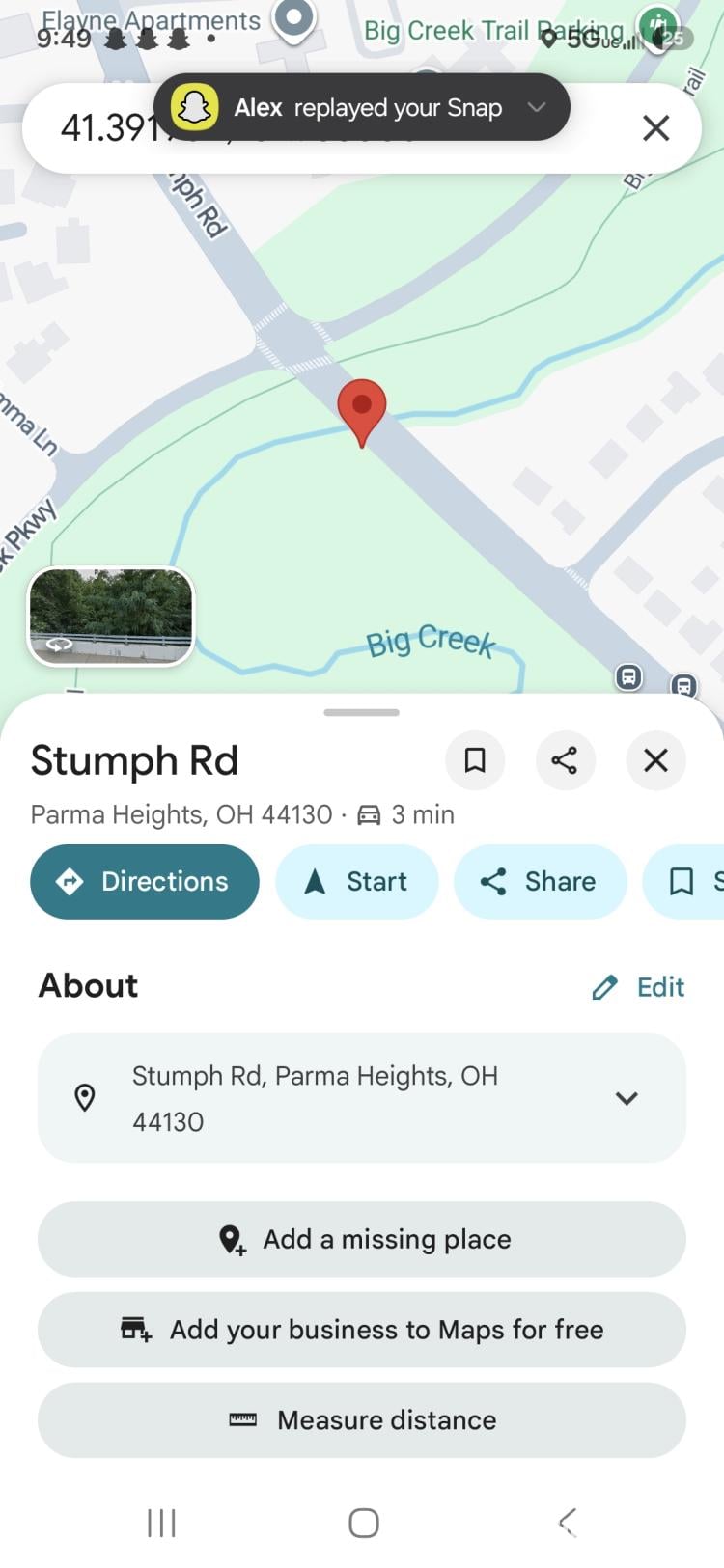
Task: Clear the coordinates search box
Action: pos(655,127)
